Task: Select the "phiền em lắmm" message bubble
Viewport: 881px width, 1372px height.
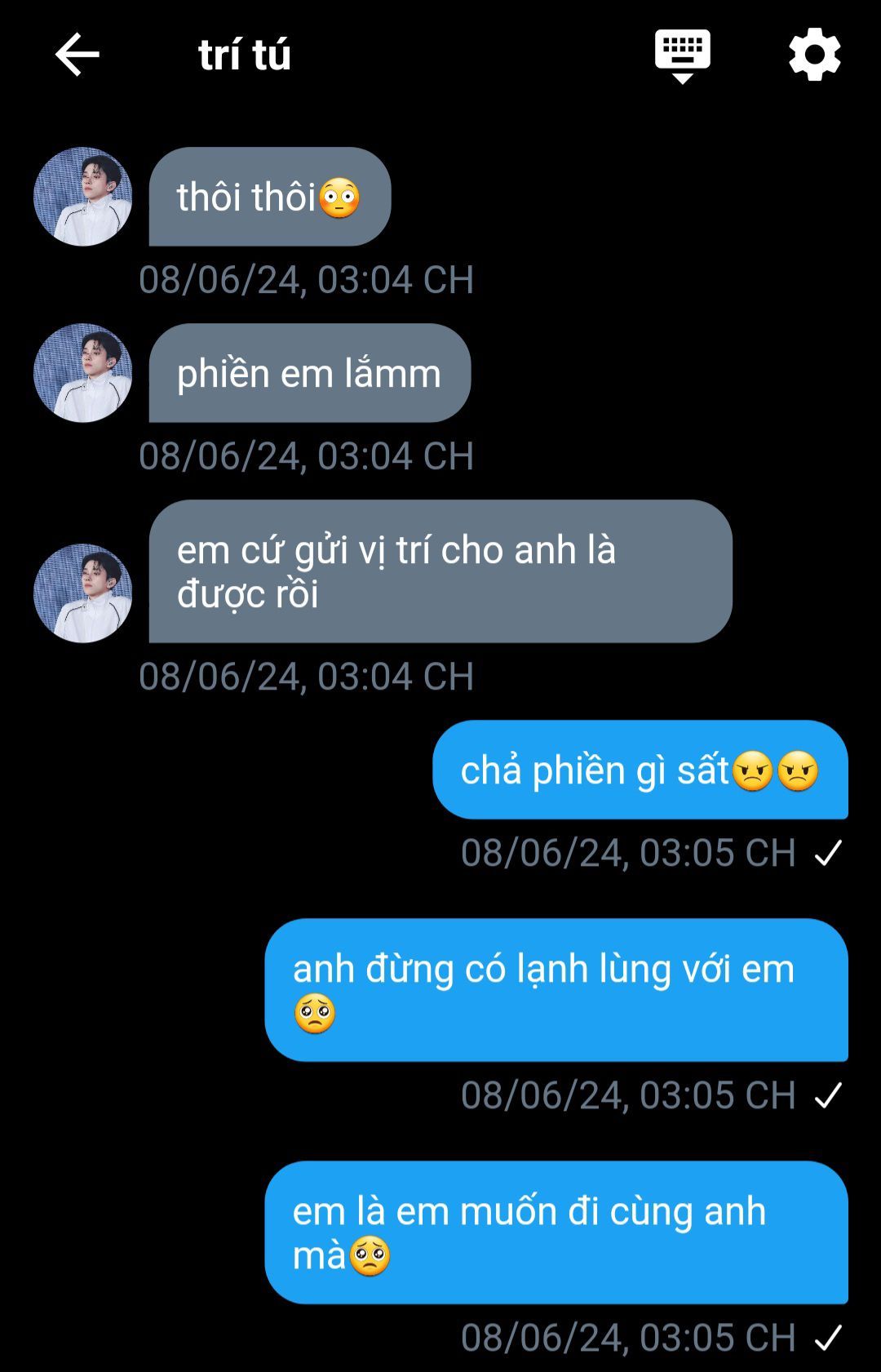Action: pos(309,373)
